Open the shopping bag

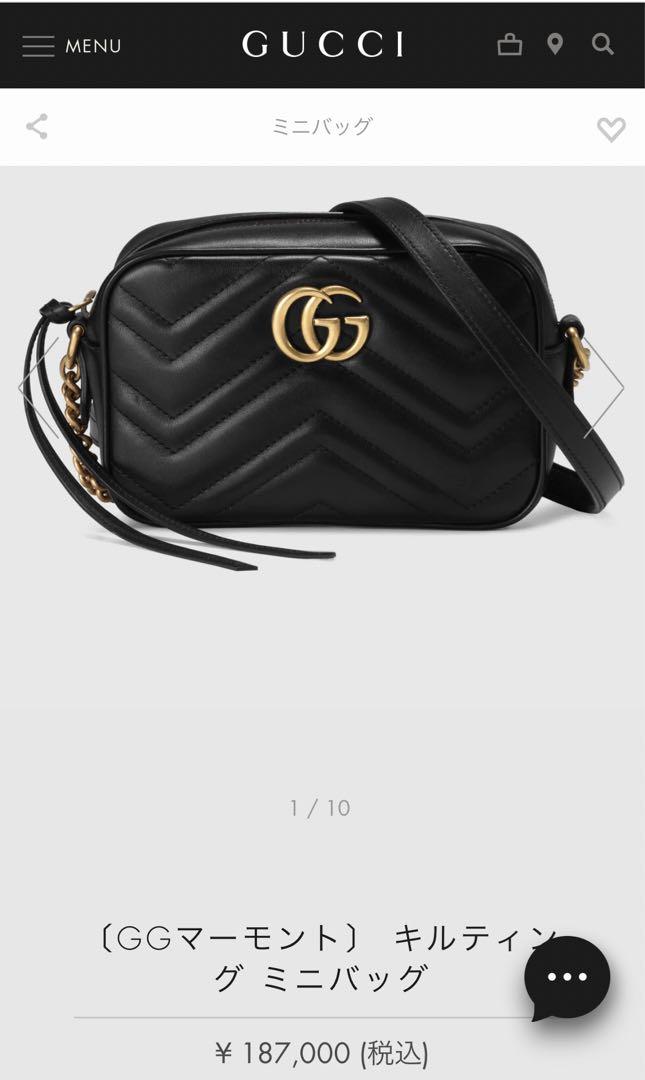(509, 45)
